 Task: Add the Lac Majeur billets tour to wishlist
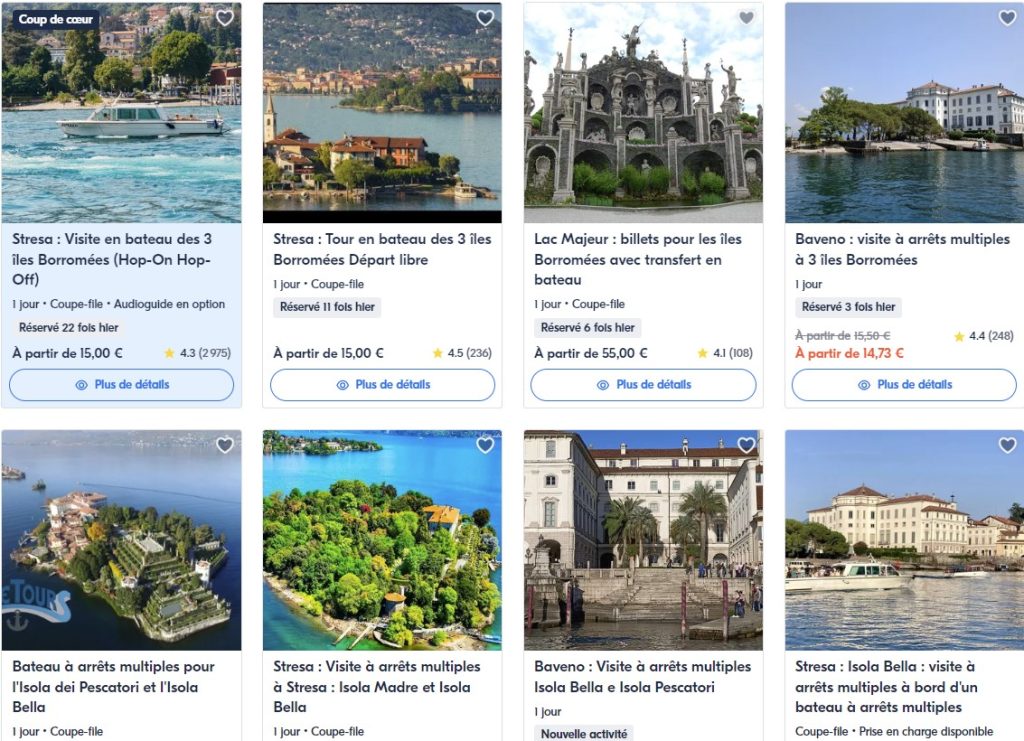point(746,18)
